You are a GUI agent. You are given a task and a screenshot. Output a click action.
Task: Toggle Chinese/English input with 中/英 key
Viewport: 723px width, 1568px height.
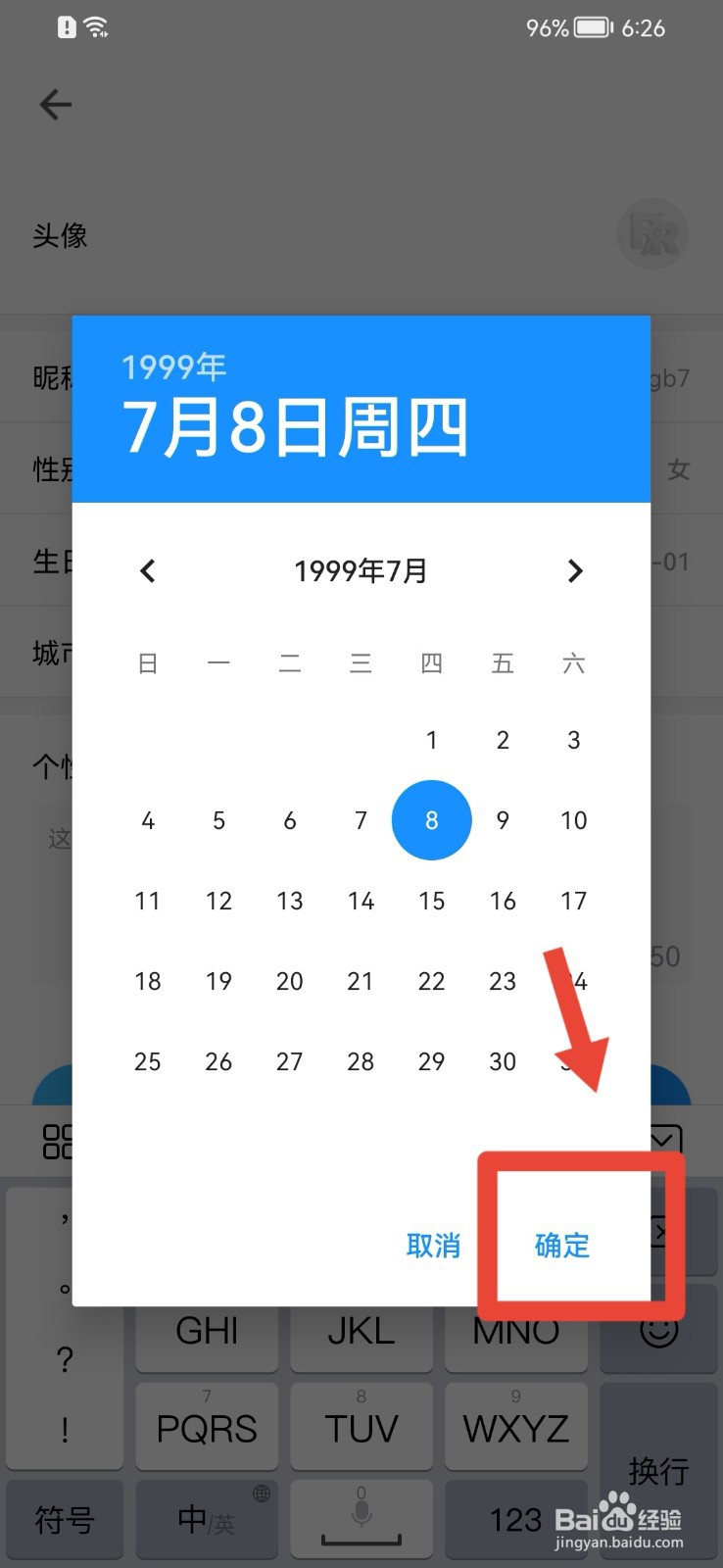click(x=206, y=1520)
